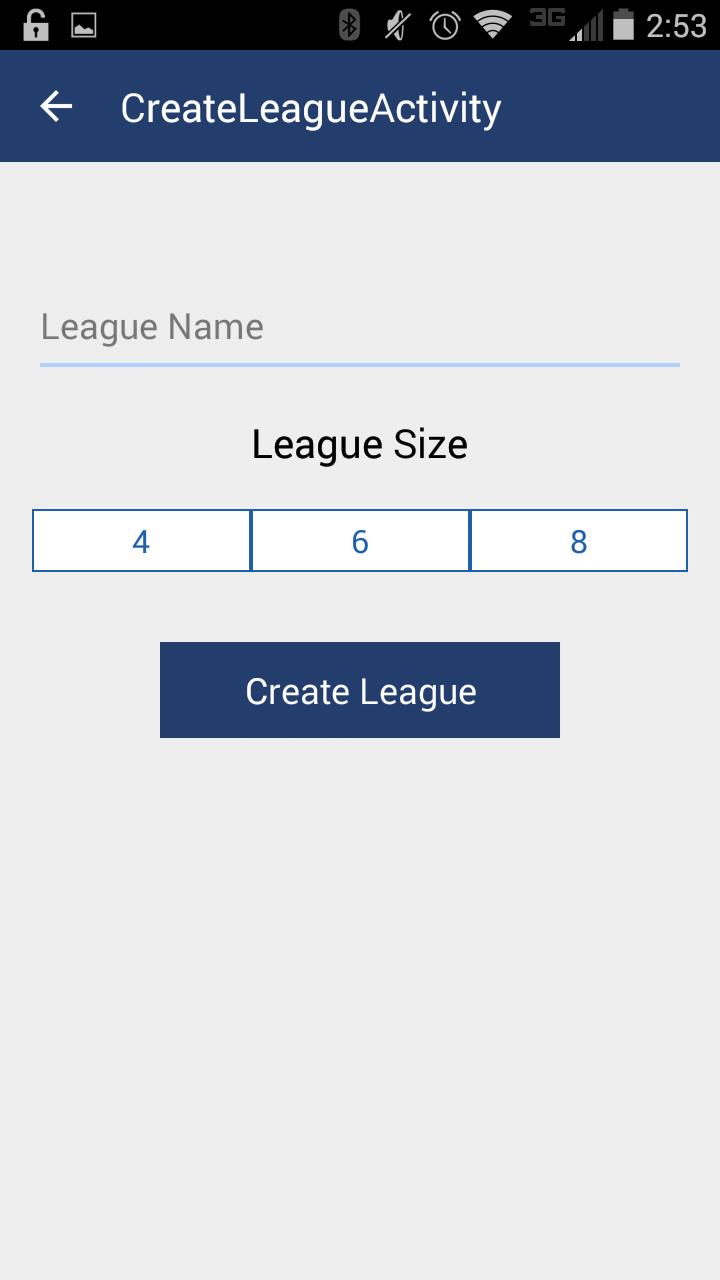Tap the League Size heading
The width and height of the screenshot is (720, 1280).
click(x=360, y=444)
